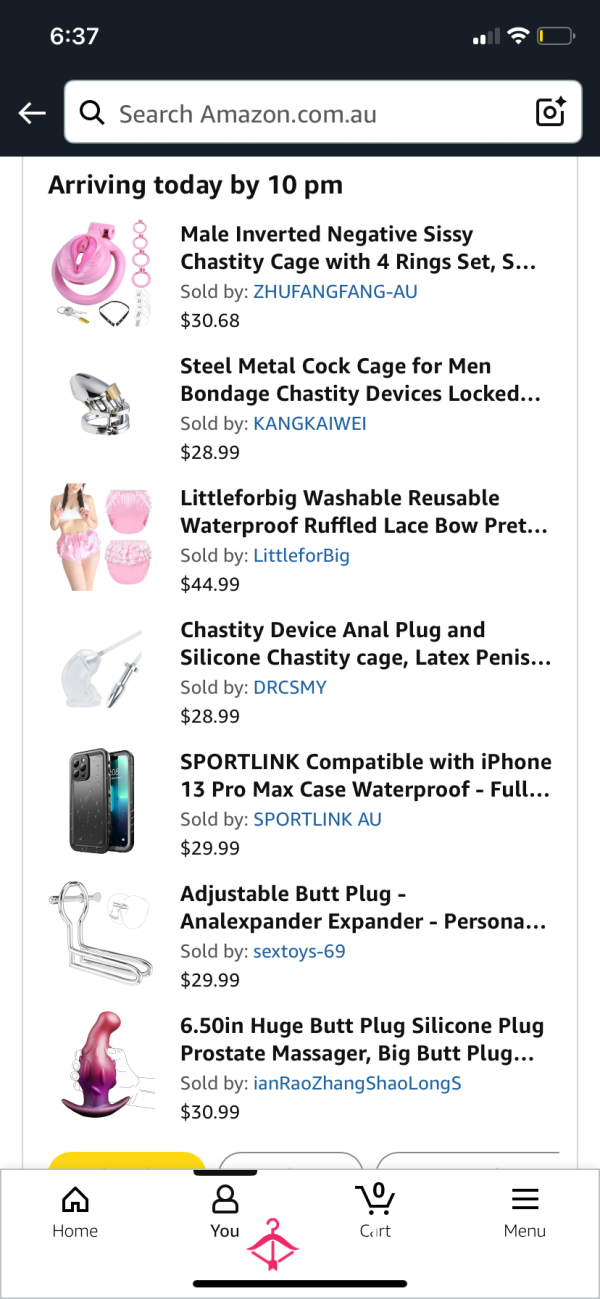Open seller link DRCSMY
Image resolution: width=600 pixels, height=1299 pixels.
[x=290, y=688]
